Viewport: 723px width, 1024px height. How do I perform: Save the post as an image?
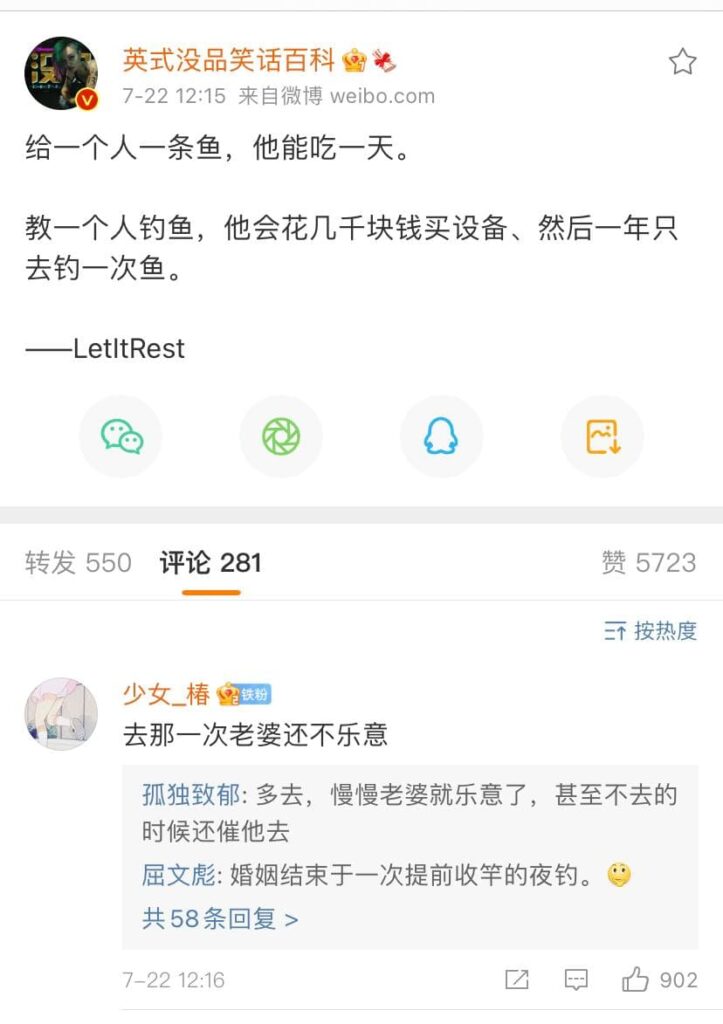[x=602, y=436]
